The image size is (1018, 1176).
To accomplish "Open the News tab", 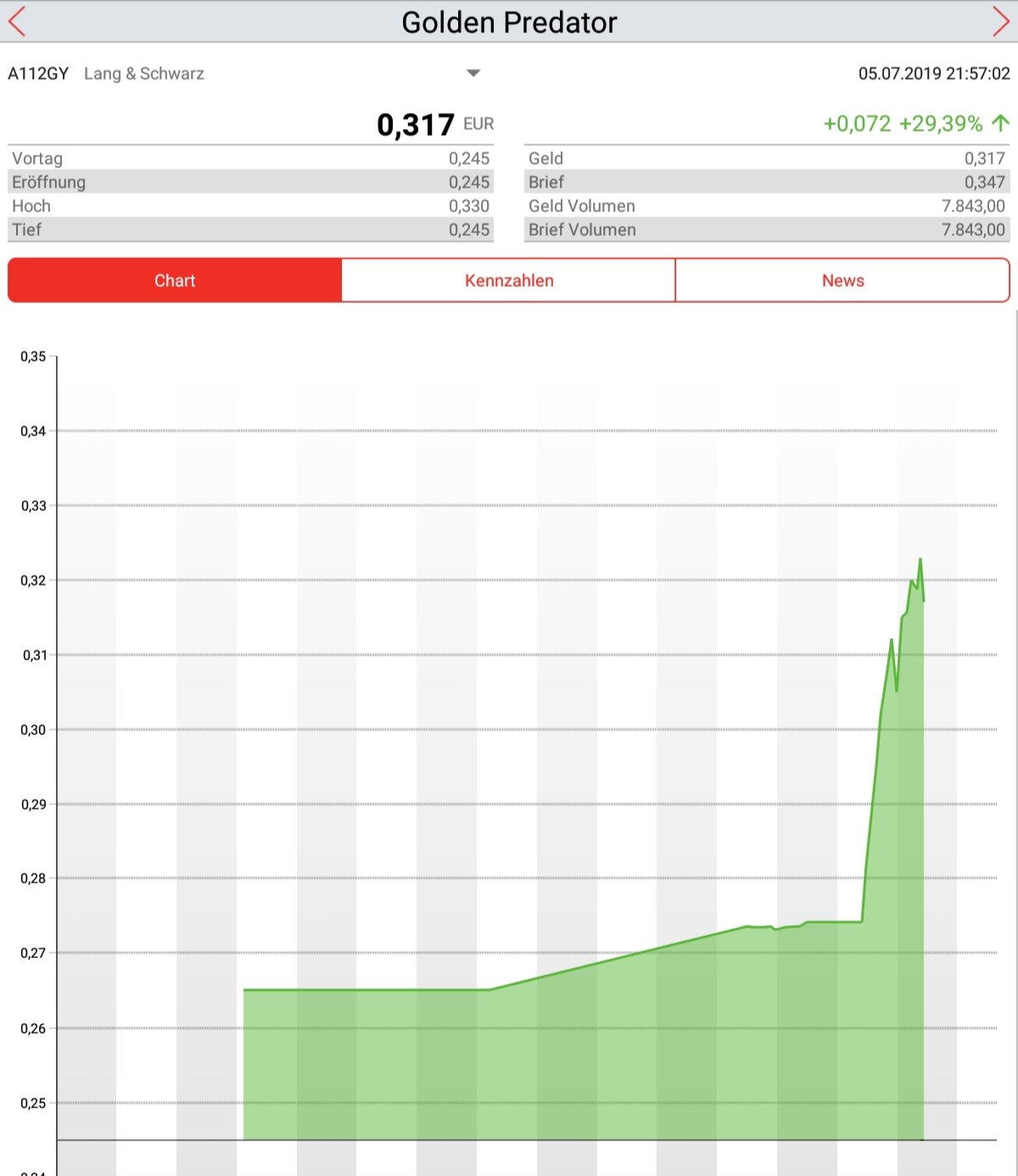I will pos(842,281).
